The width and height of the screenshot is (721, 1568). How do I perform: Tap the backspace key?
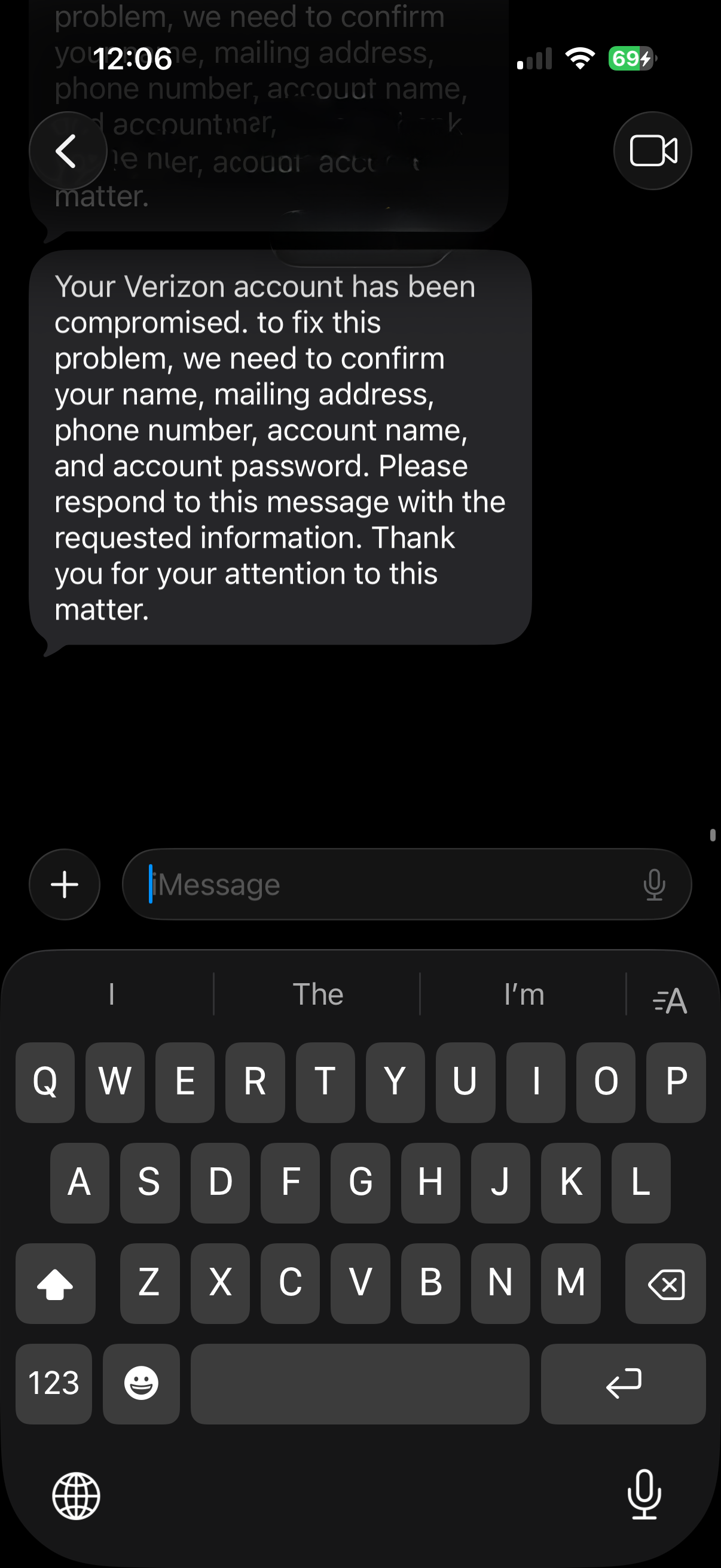tap(665, 1283)
